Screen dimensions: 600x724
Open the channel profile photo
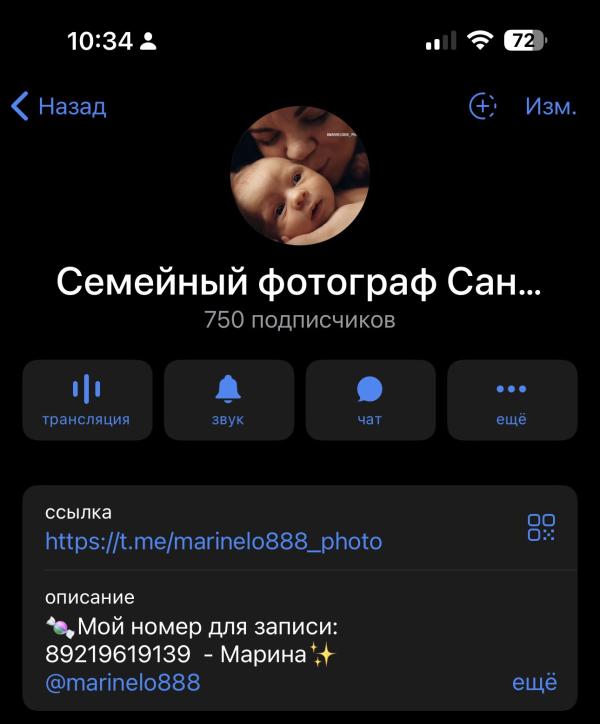(x=300, y=176)
